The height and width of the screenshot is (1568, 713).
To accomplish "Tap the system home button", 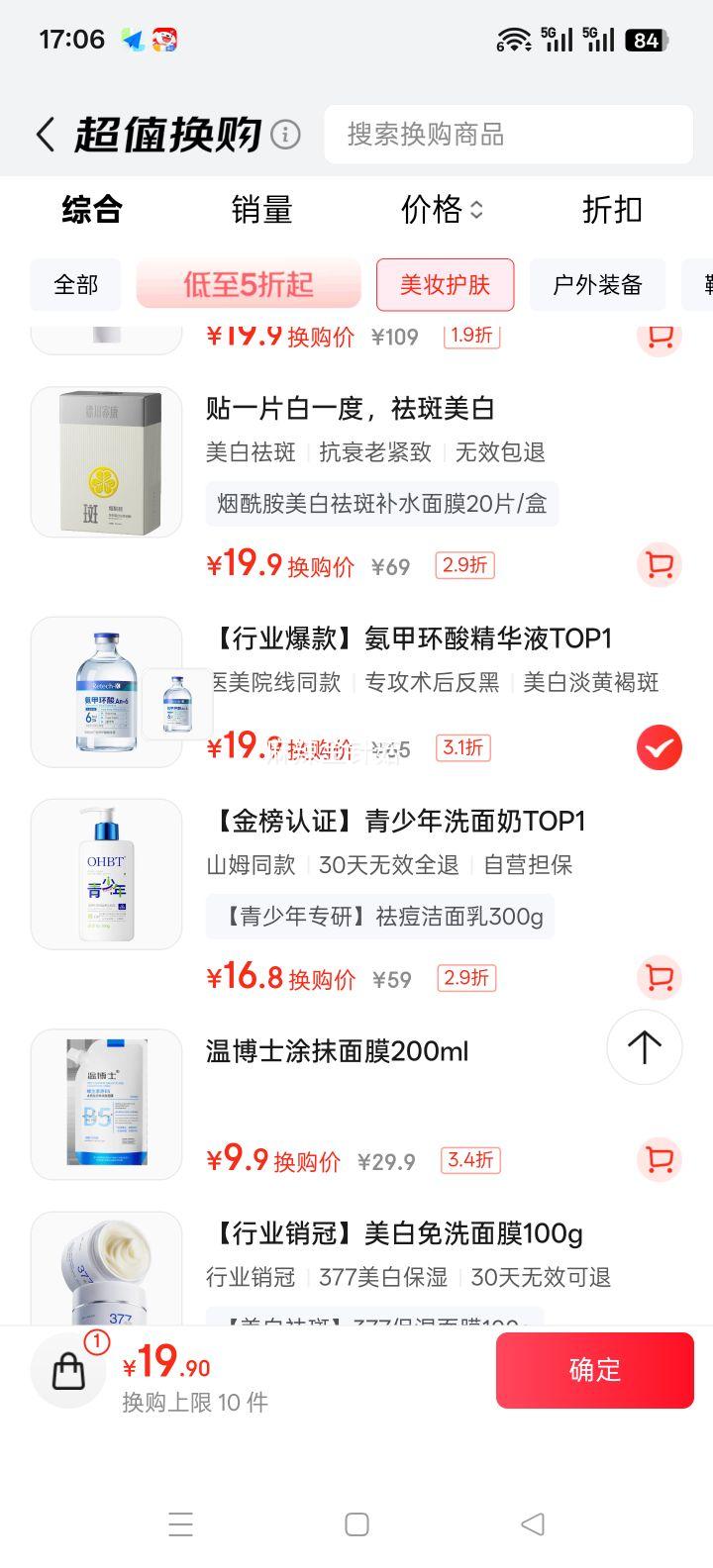I will 356,1524.
